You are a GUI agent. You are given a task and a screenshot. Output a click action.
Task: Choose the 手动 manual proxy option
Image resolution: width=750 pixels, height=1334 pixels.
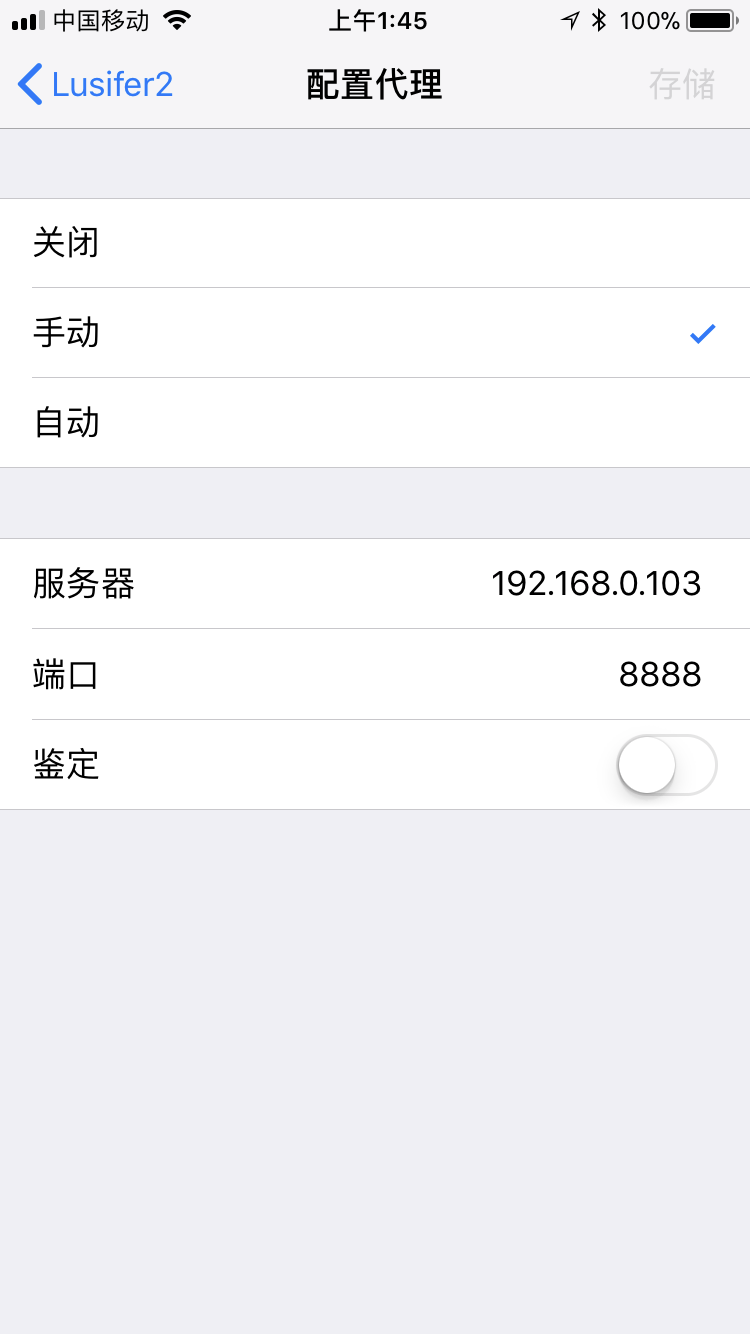[x=375, y=333]
